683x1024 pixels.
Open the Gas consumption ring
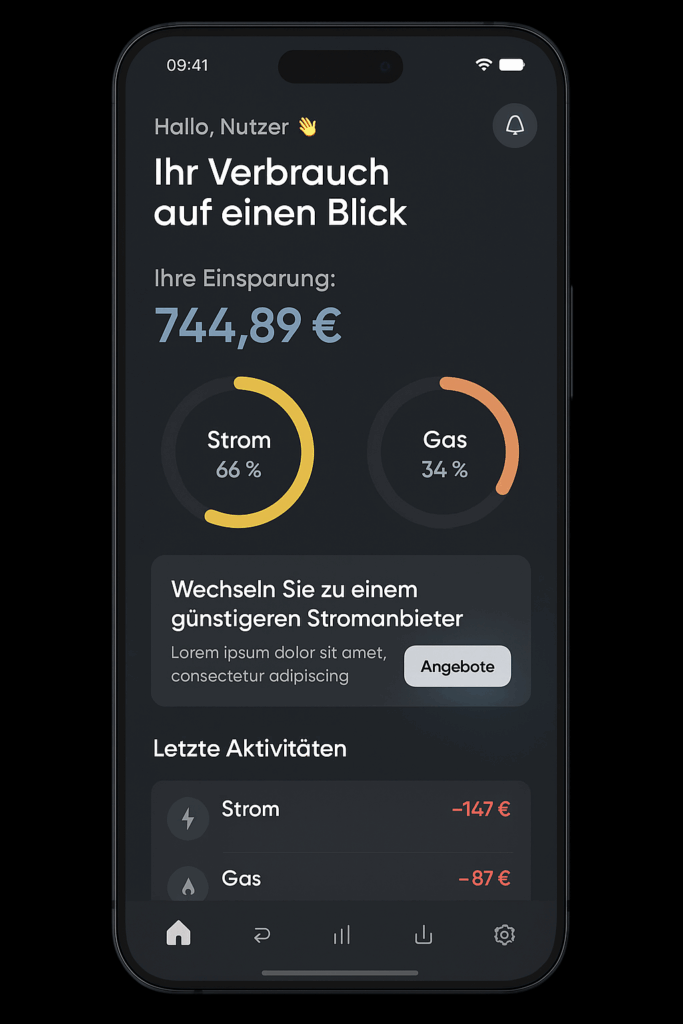[444, 453]
